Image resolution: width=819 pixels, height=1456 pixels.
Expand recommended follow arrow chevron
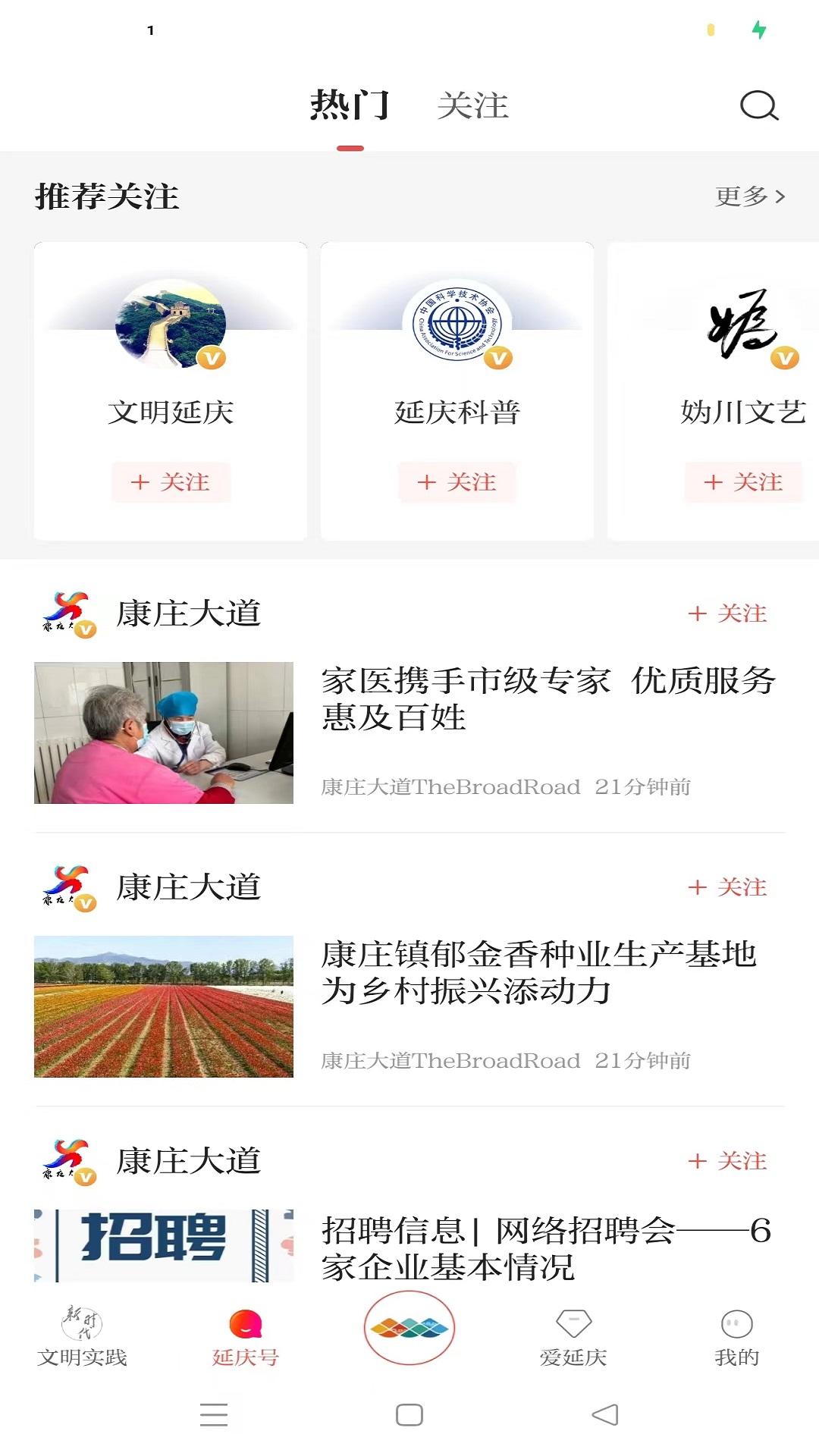click(781, 196)
